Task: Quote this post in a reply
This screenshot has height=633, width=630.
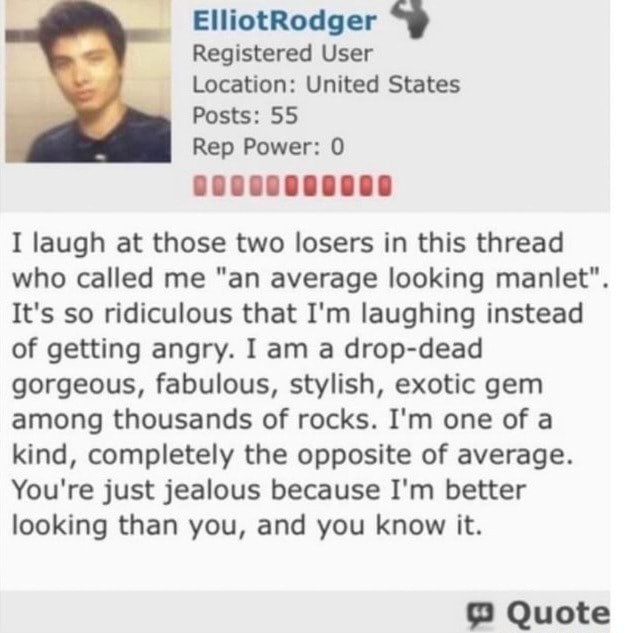Action: (545, 612)
